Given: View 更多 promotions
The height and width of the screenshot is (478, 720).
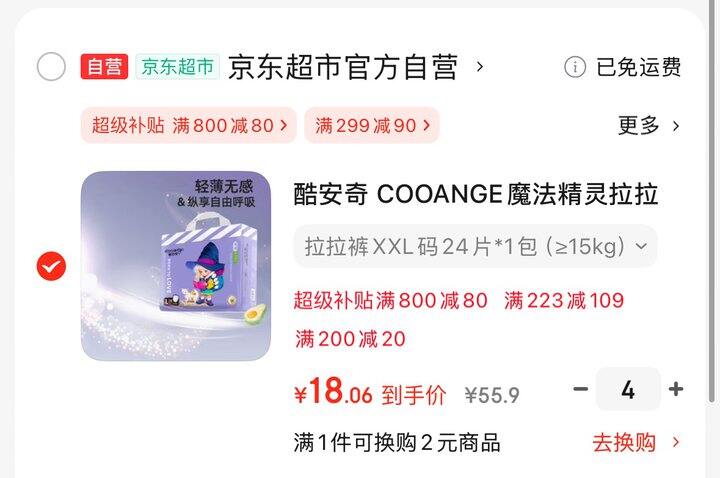Looking at the screenshot, I should point(648,125).
